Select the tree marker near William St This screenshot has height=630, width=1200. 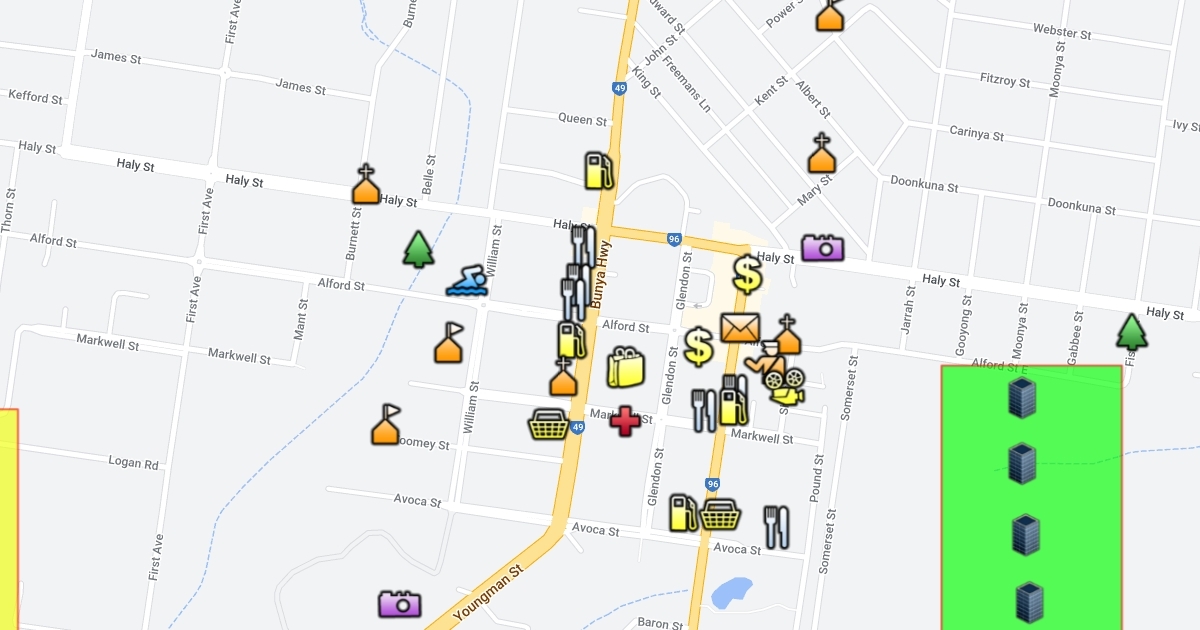[x=419, y=250]
